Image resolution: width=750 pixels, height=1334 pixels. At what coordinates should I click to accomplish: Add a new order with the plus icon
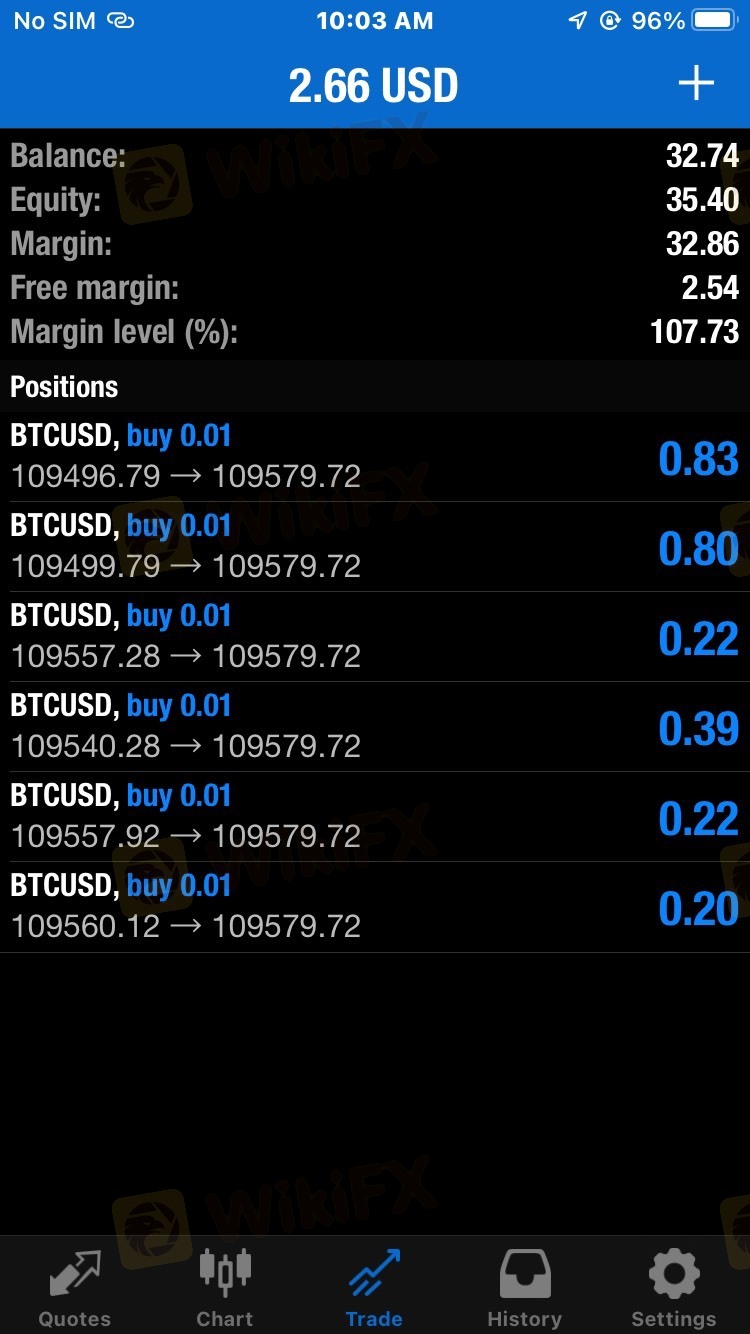point(696,84)
